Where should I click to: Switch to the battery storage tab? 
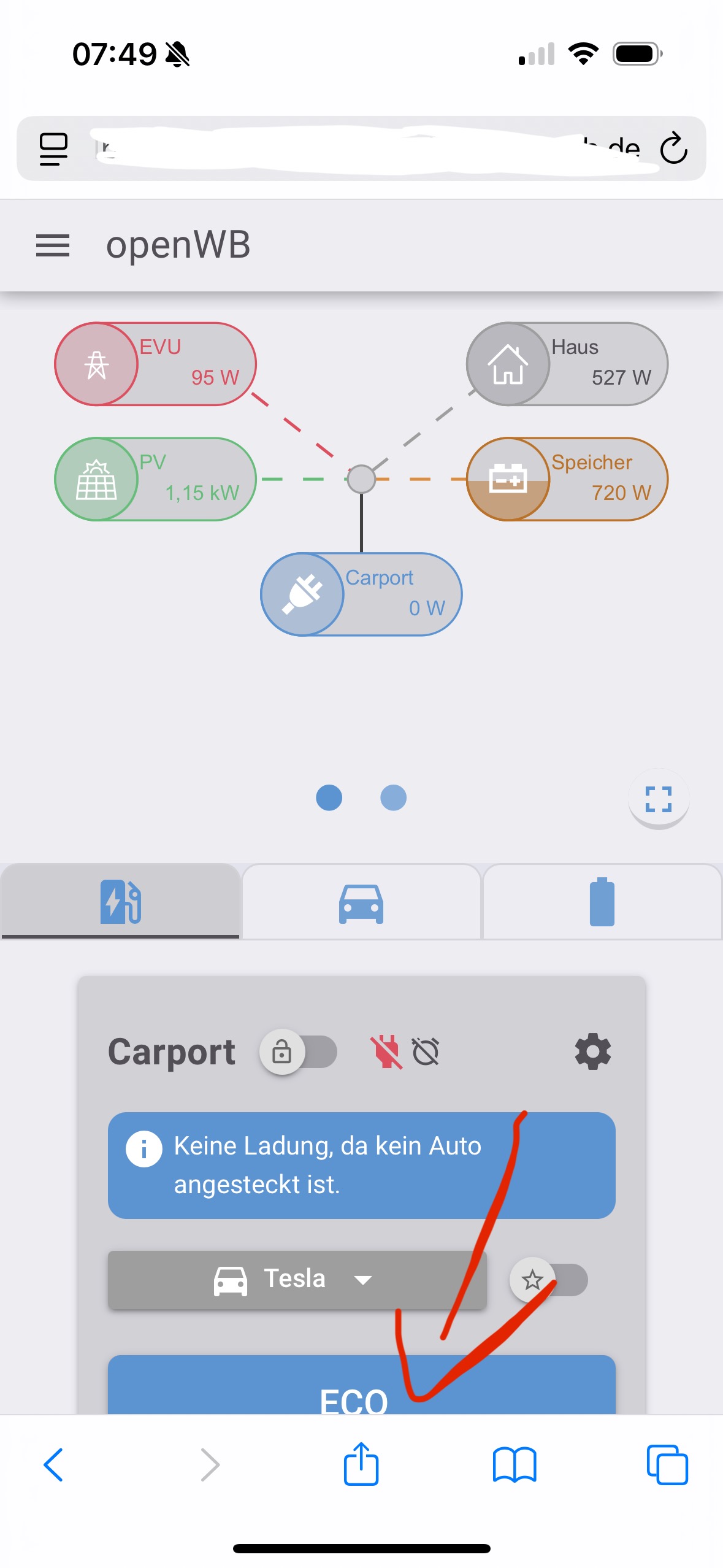coord(602,902)
